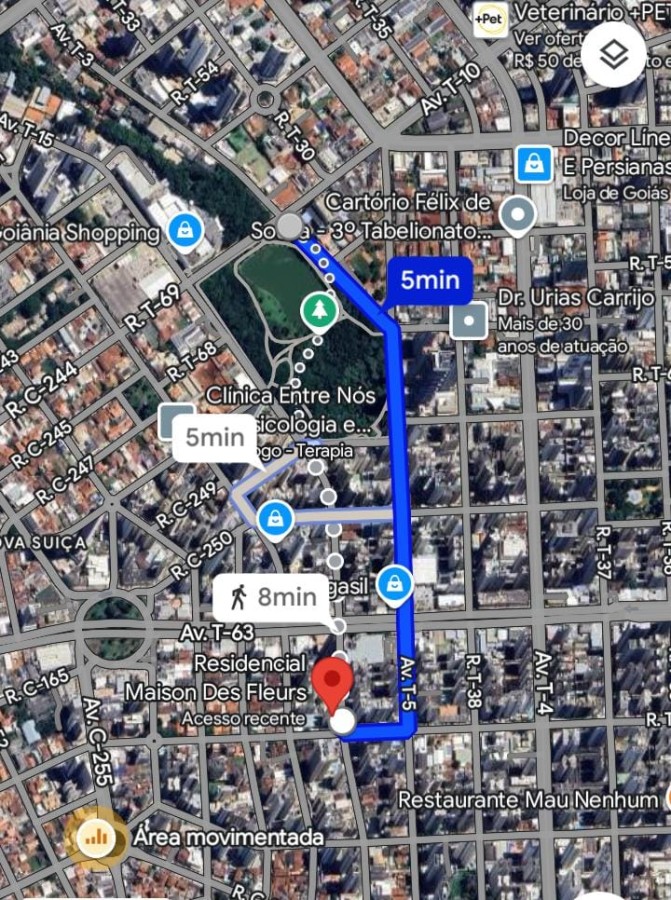The height and width of the screenshot is (900, 671).
Task: Open Decor Line E Persianas shop marker
Action: (x=534, y=162)
